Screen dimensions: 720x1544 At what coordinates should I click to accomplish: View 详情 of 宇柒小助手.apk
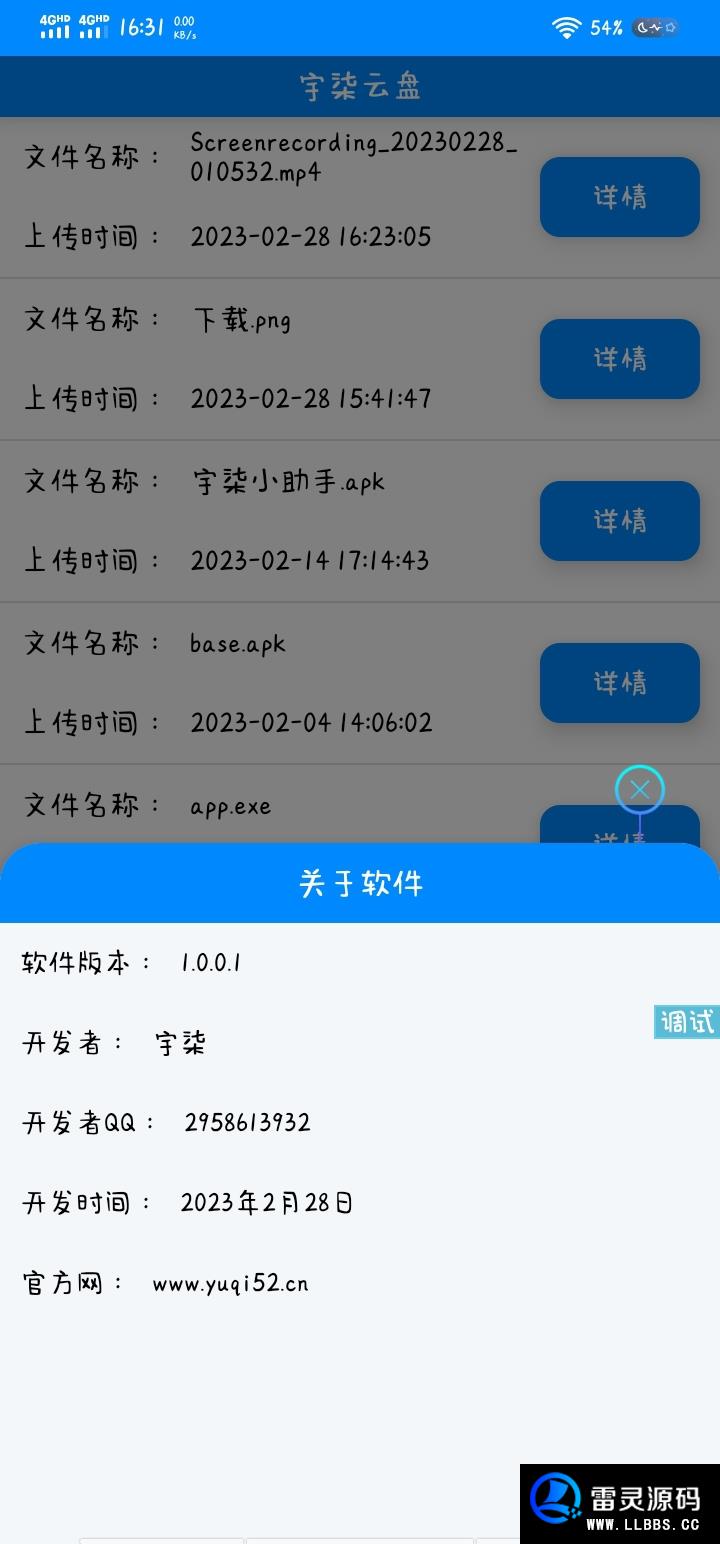[620, 521]
